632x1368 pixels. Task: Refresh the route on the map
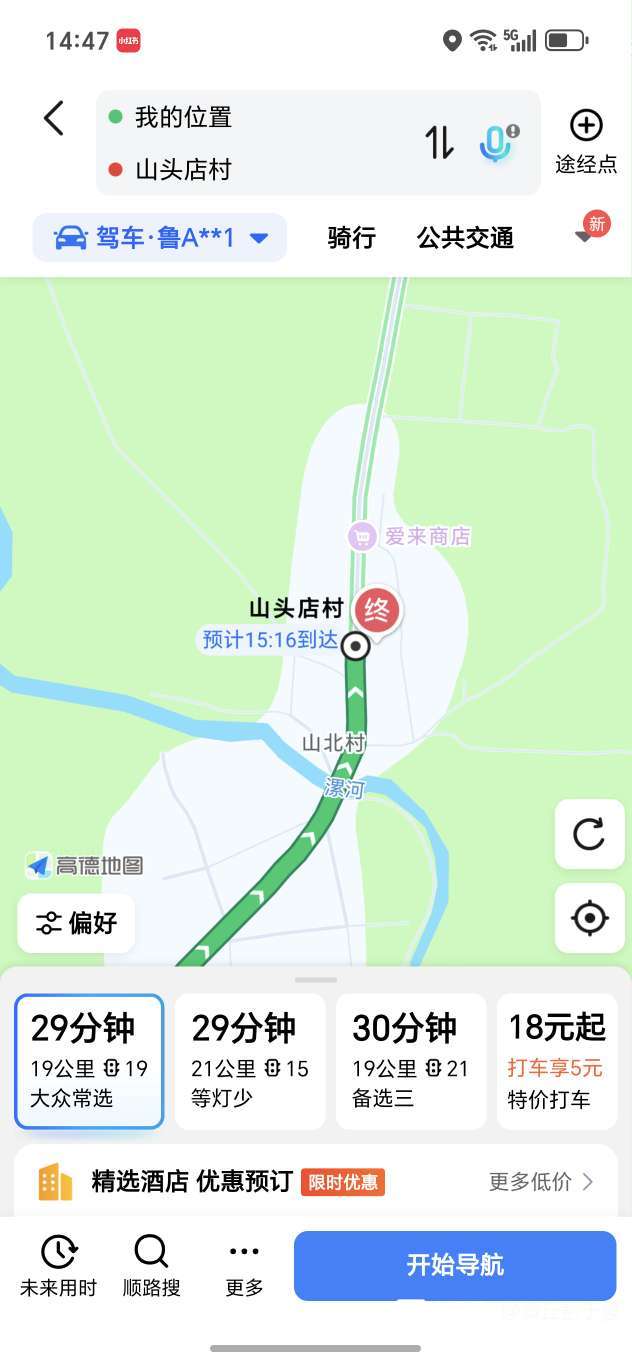pos(589,834)
